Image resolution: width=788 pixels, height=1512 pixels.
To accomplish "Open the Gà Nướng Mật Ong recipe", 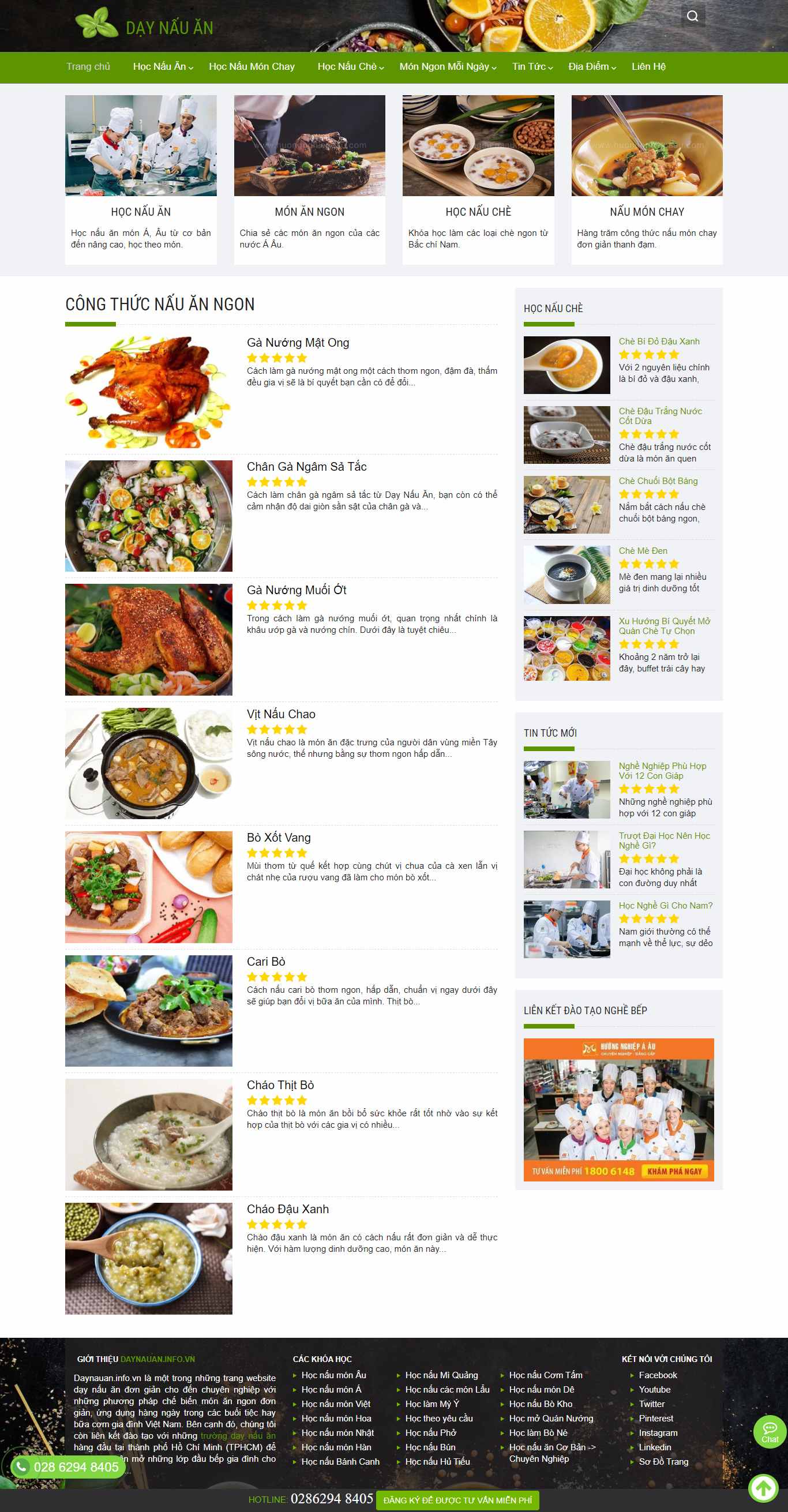I will point(298,342).
